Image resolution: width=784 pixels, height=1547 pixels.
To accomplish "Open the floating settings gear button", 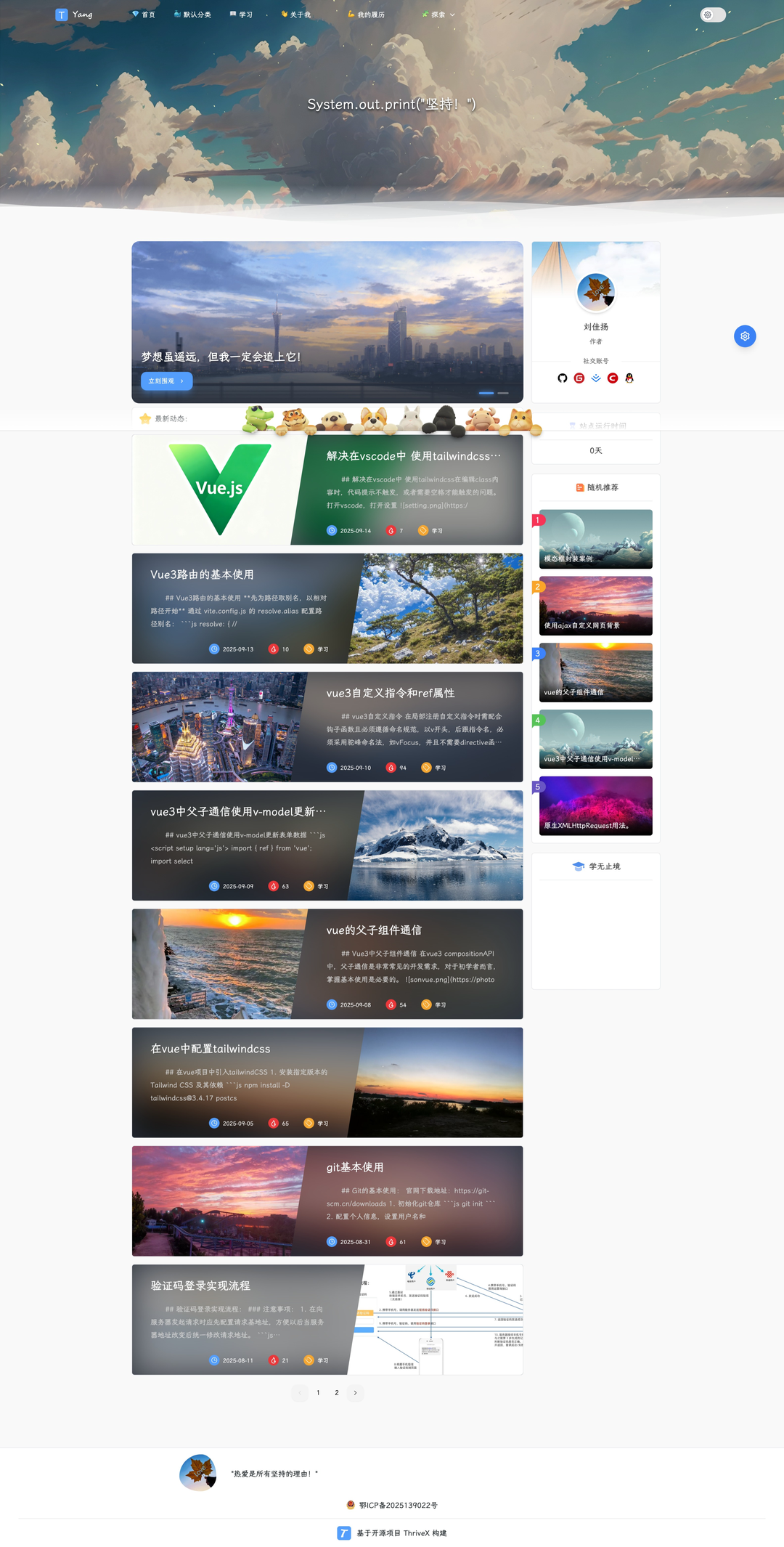I will tap(745, 336).
